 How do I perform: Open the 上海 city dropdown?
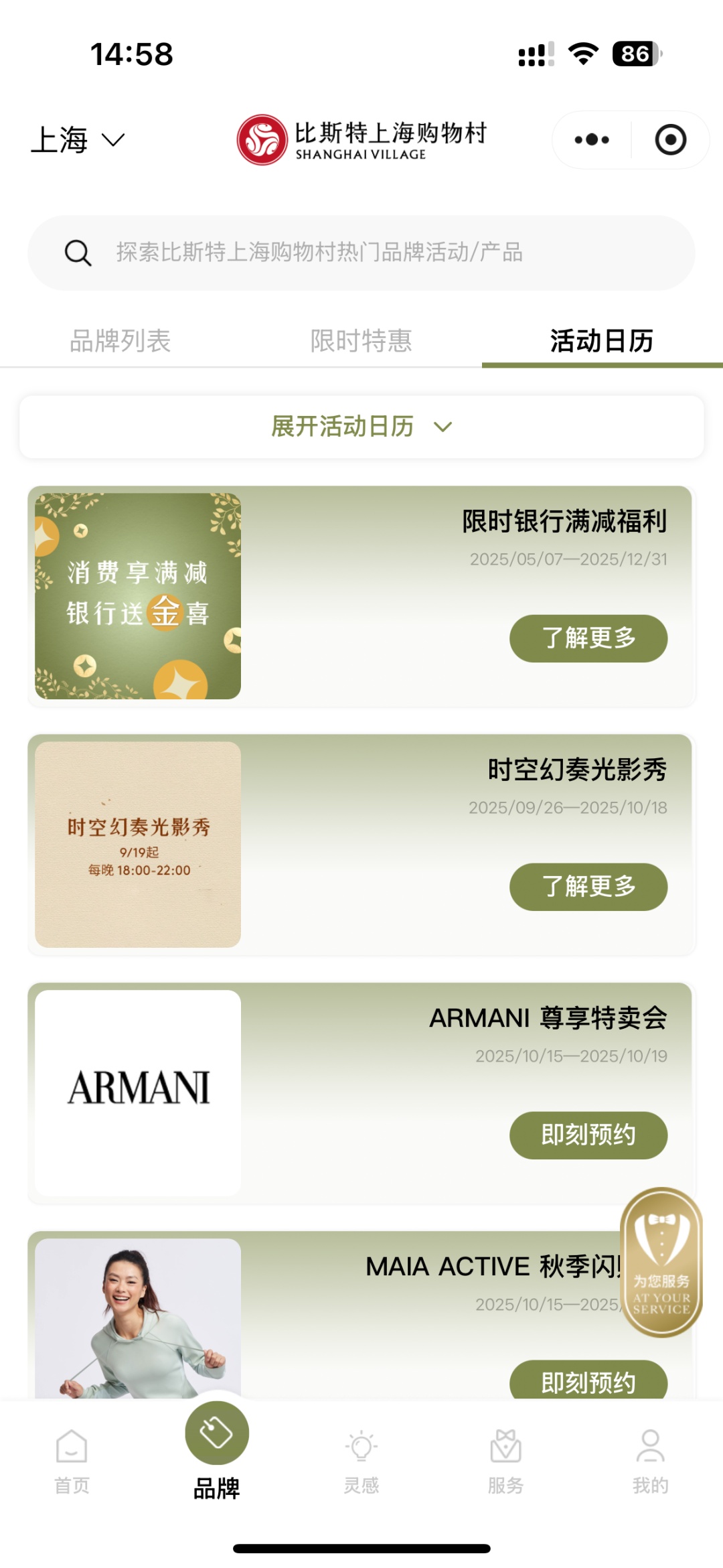pos(78,140)
